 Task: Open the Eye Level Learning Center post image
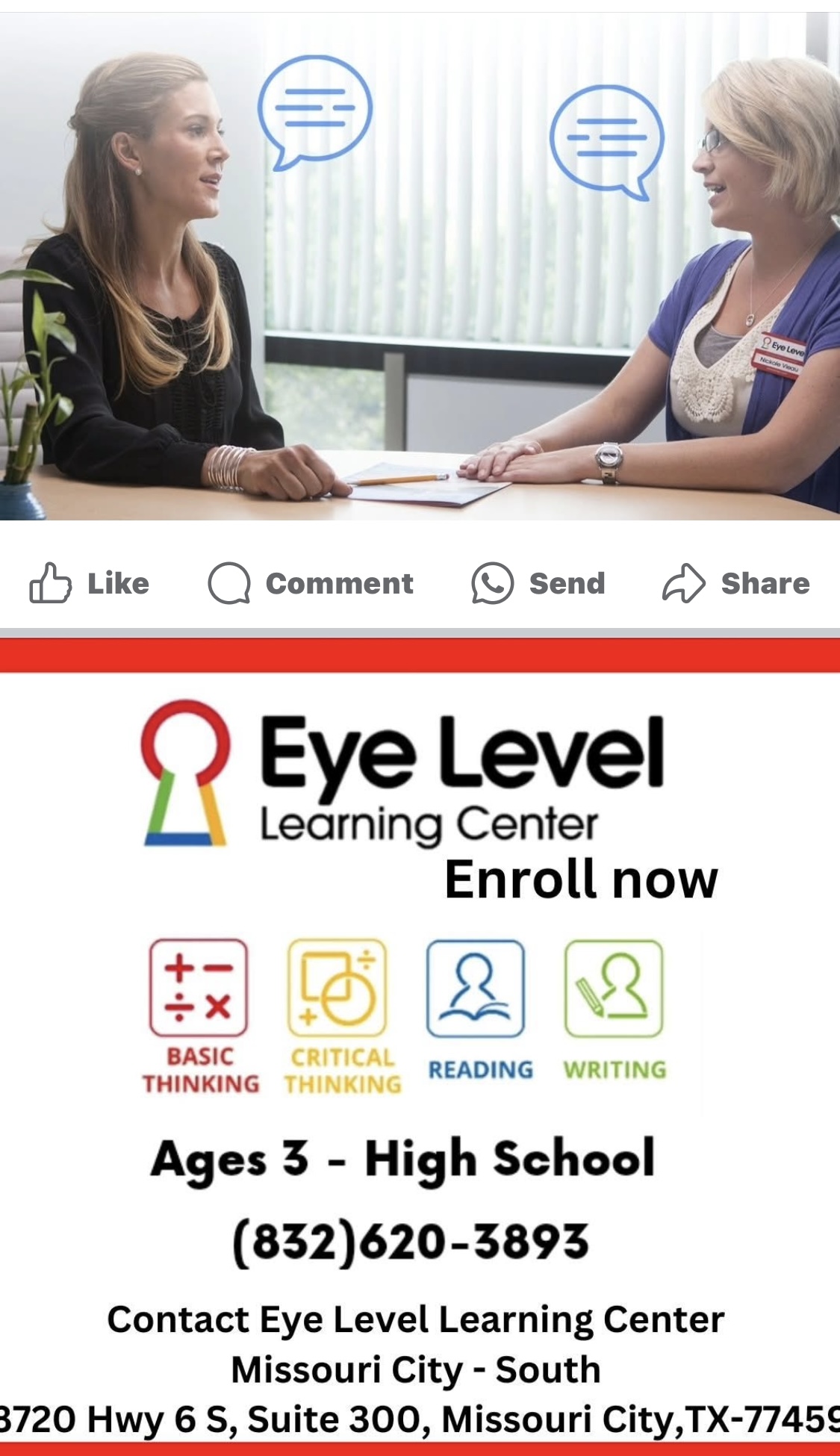tap(420, 1045)
